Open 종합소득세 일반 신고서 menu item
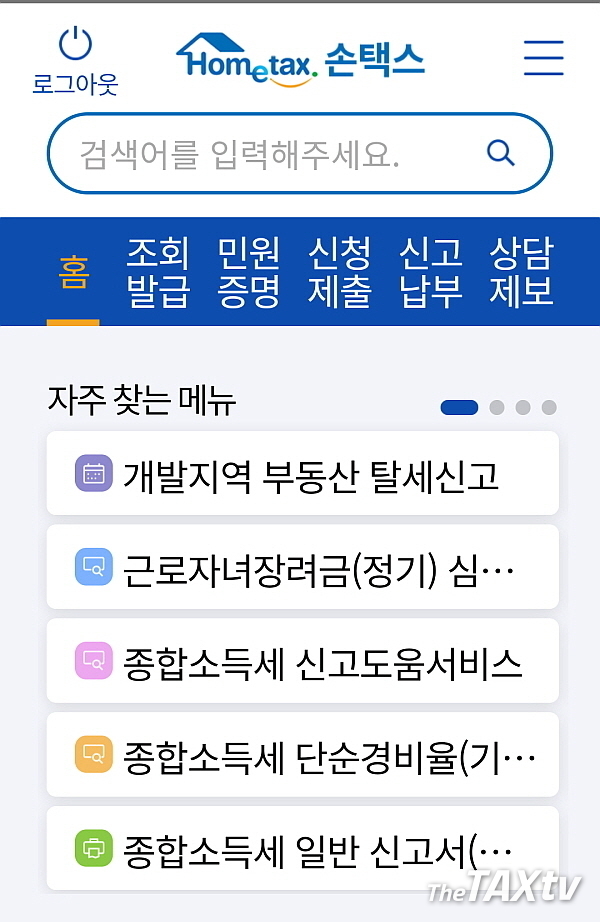Image resolution: width=600 pixels, height=922 pixels. click(x=302, y=848)
